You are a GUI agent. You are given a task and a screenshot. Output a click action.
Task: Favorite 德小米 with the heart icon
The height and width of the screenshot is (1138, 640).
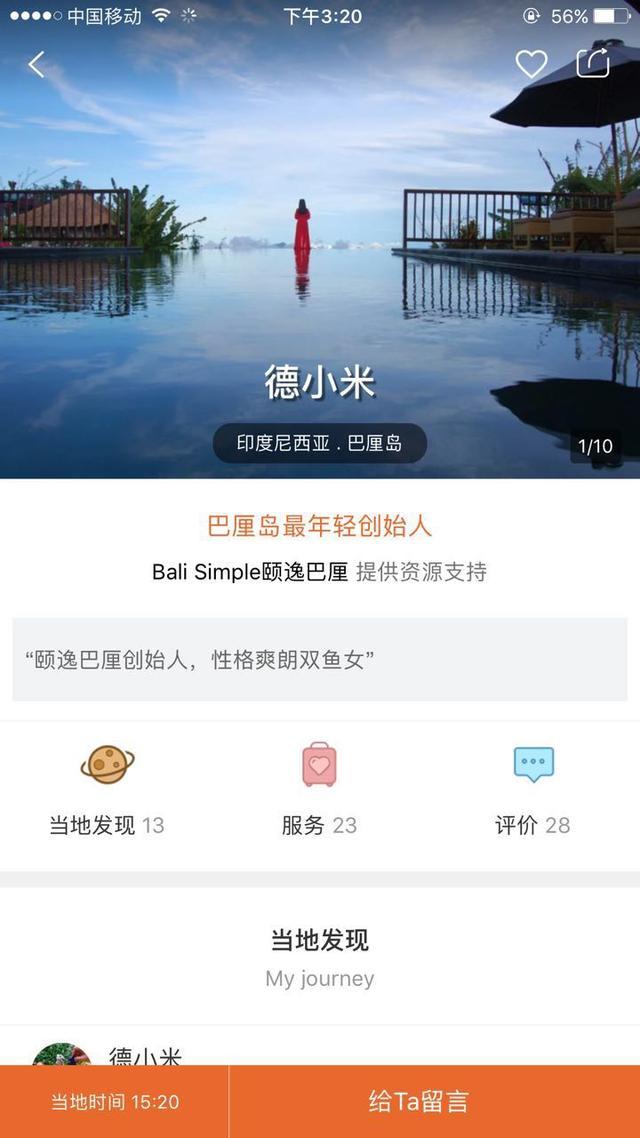pyautogui.click(x=531, y=65)
